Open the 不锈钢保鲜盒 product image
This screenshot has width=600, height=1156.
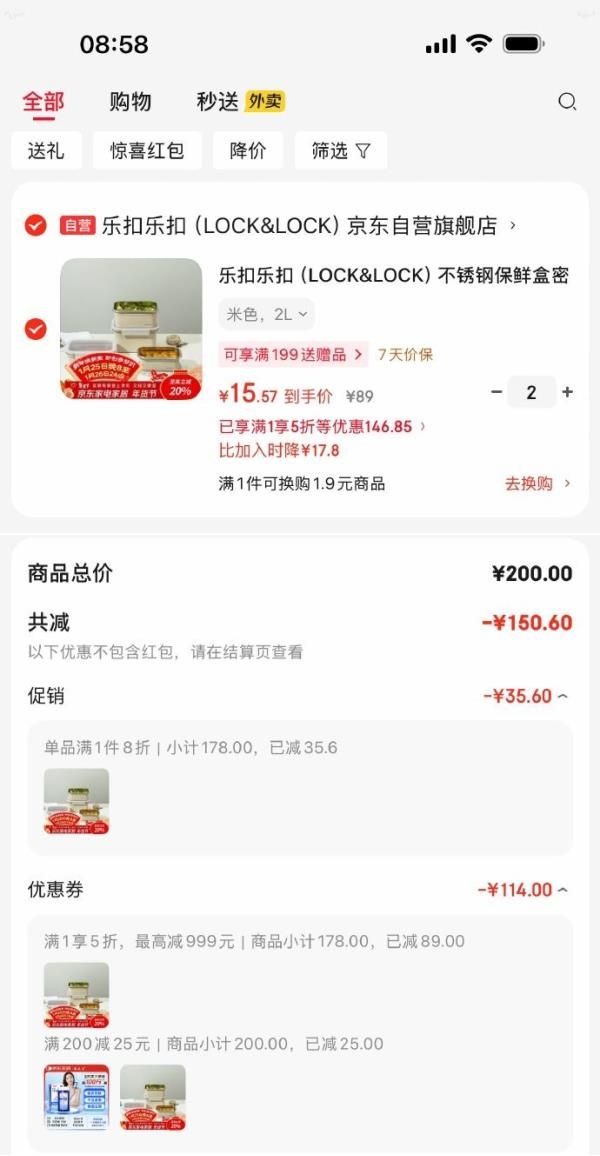pos(131,329)
